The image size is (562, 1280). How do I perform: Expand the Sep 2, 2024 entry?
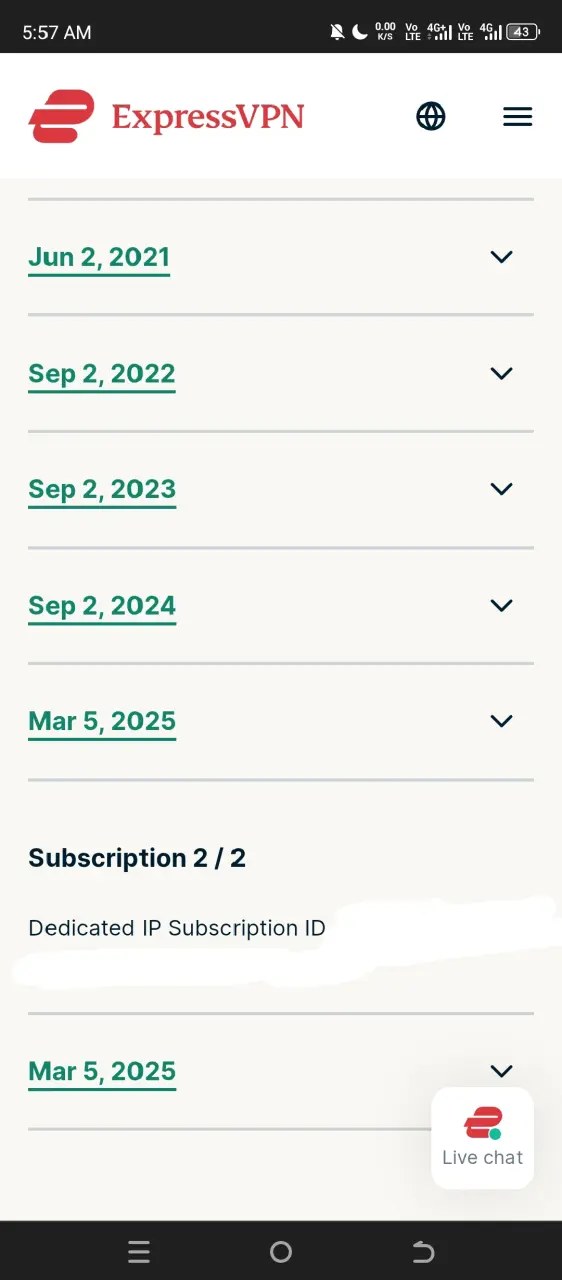tap(281, 605)
